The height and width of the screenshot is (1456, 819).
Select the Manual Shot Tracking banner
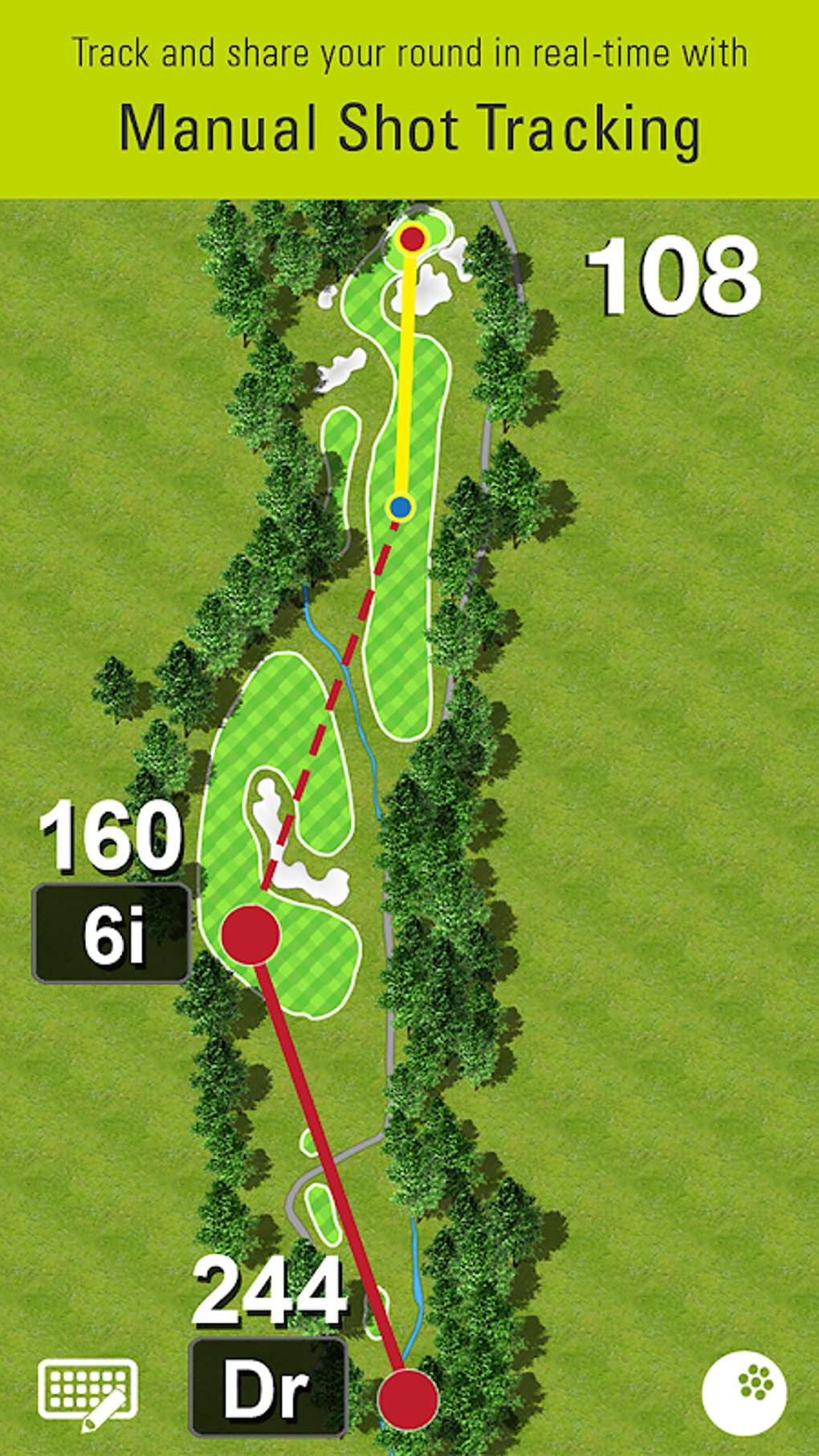pyautogui.click(x=409, y=126)
